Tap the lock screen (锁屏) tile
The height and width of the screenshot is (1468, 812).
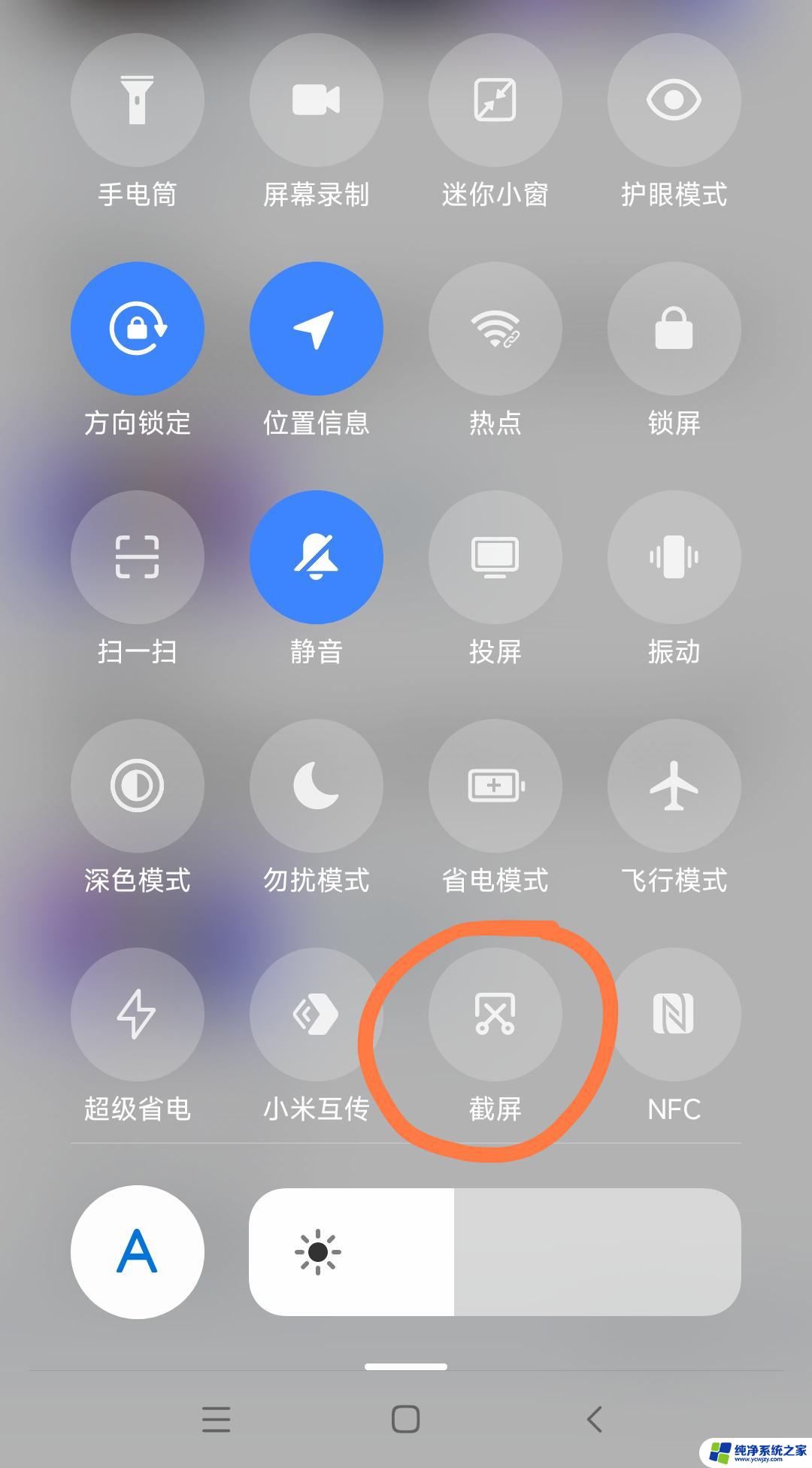click(674, 329)
